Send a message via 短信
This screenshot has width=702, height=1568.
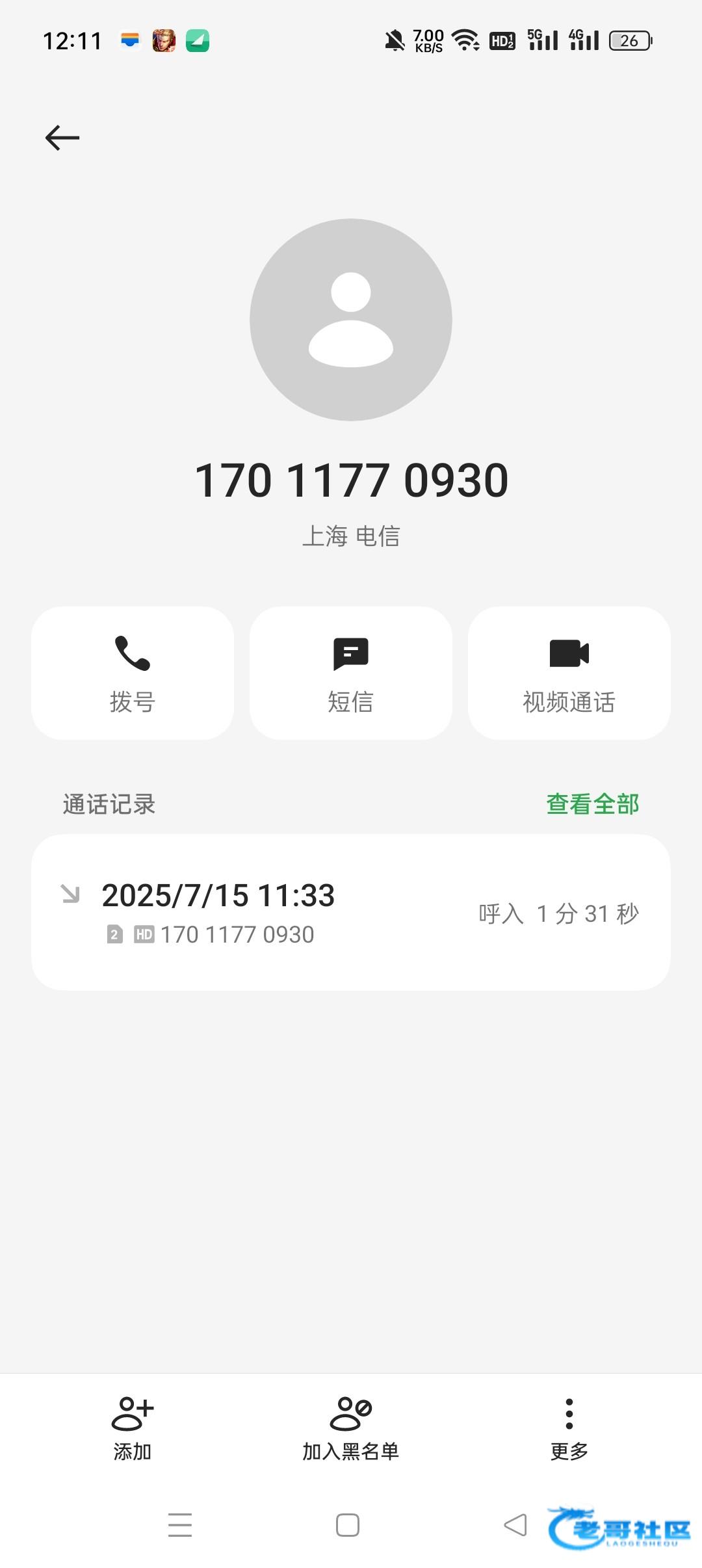tap(351, 673)
